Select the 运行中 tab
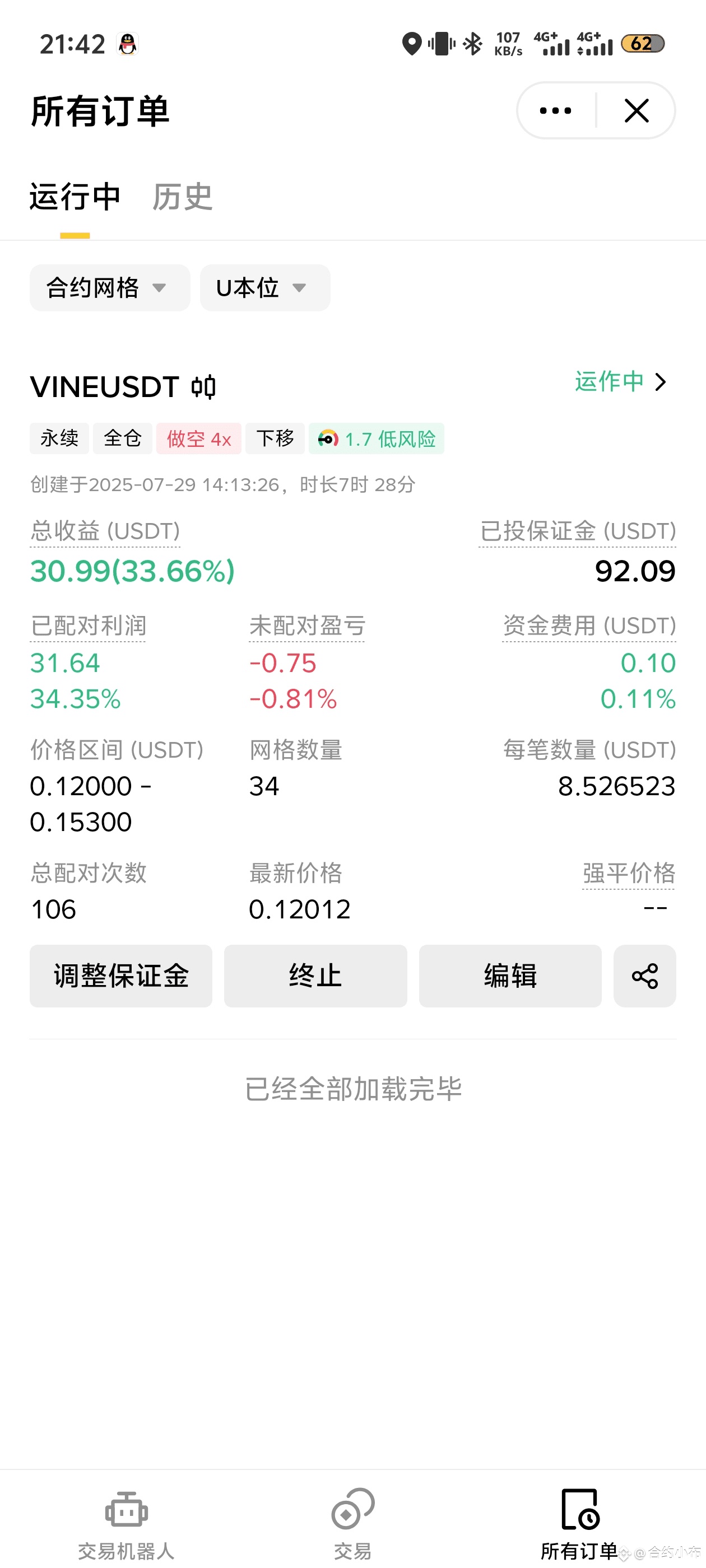This screenshot has width=706, height=1568. pyautogui.click(x=75, y=197)
